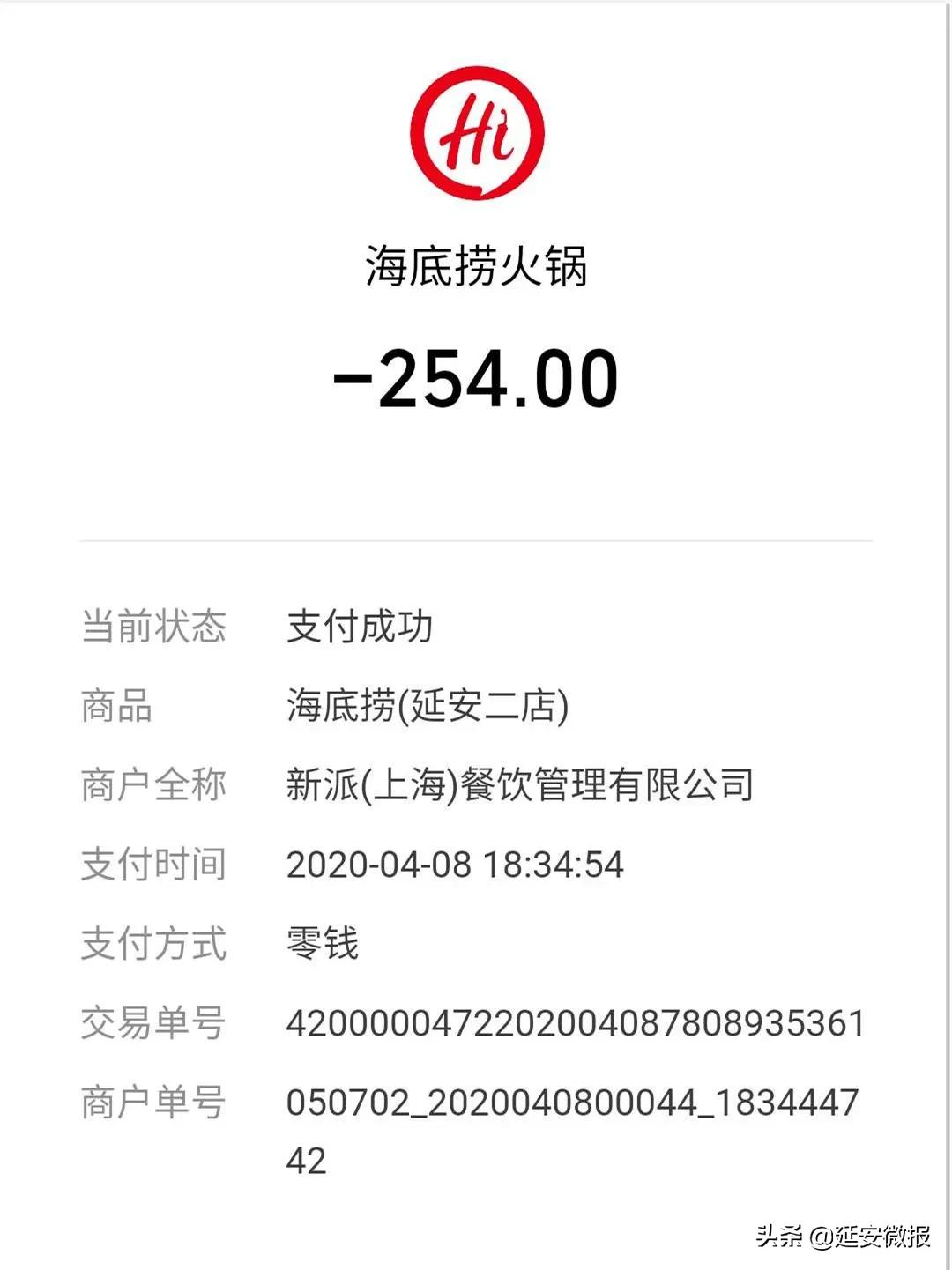
Task: Click the Haidilao "Hi" logo icon
Action: [476, 132]
